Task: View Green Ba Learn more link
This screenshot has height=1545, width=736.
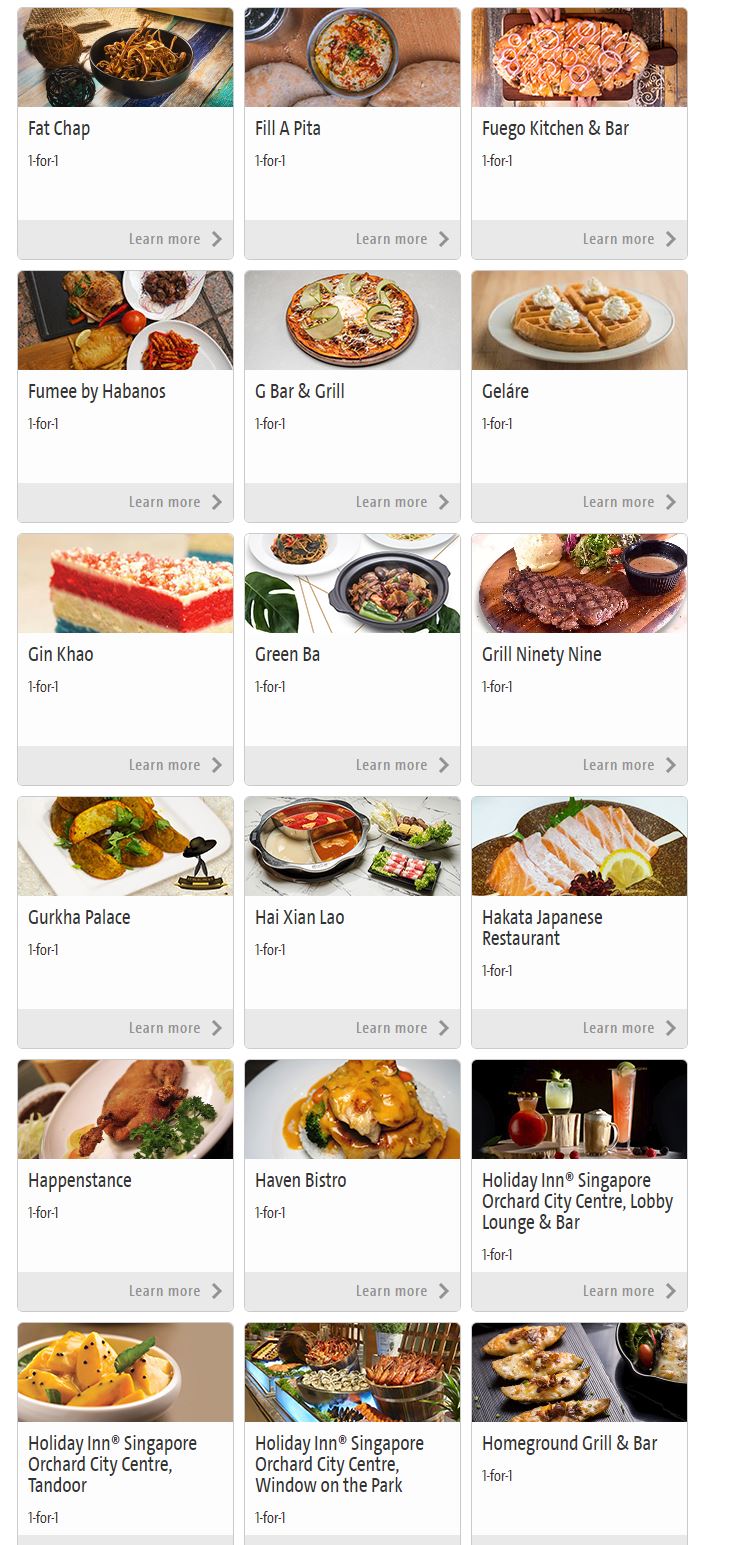Action: click(x=402, y=765)
